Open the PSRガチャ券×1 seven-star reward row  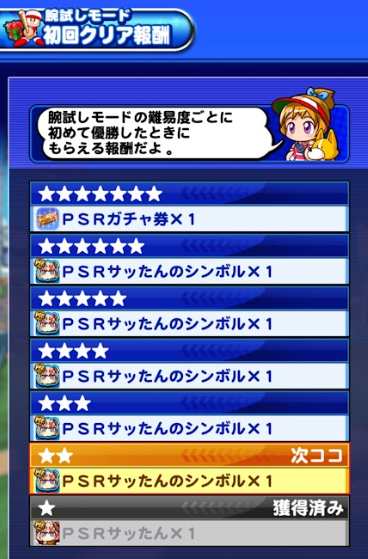click(x=189, y=206)
